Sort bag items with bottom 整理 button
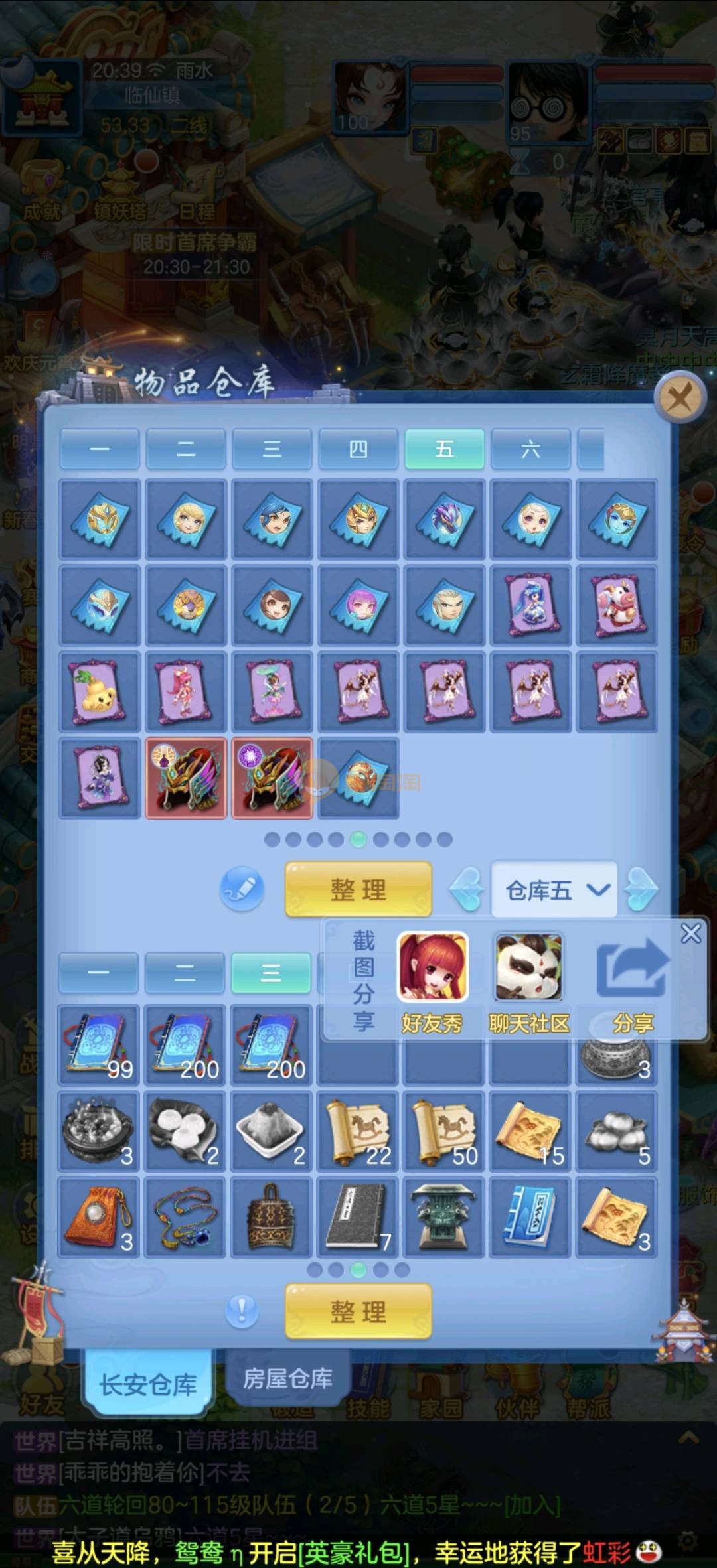The image size is (717, 1568). click(358, 1311)
